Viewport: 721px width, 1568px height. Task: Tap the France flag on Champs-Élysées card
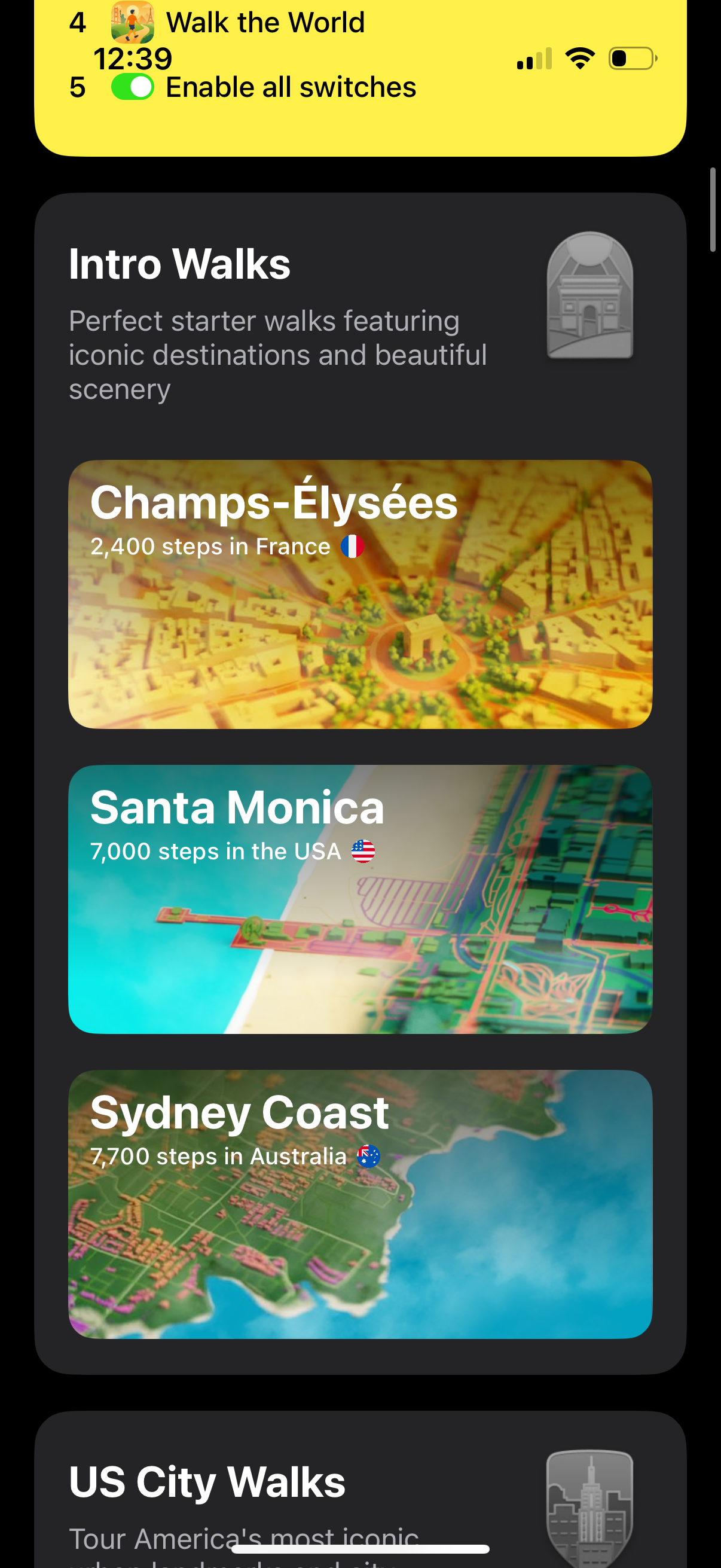pyautogui.click(x=353, y=547)
